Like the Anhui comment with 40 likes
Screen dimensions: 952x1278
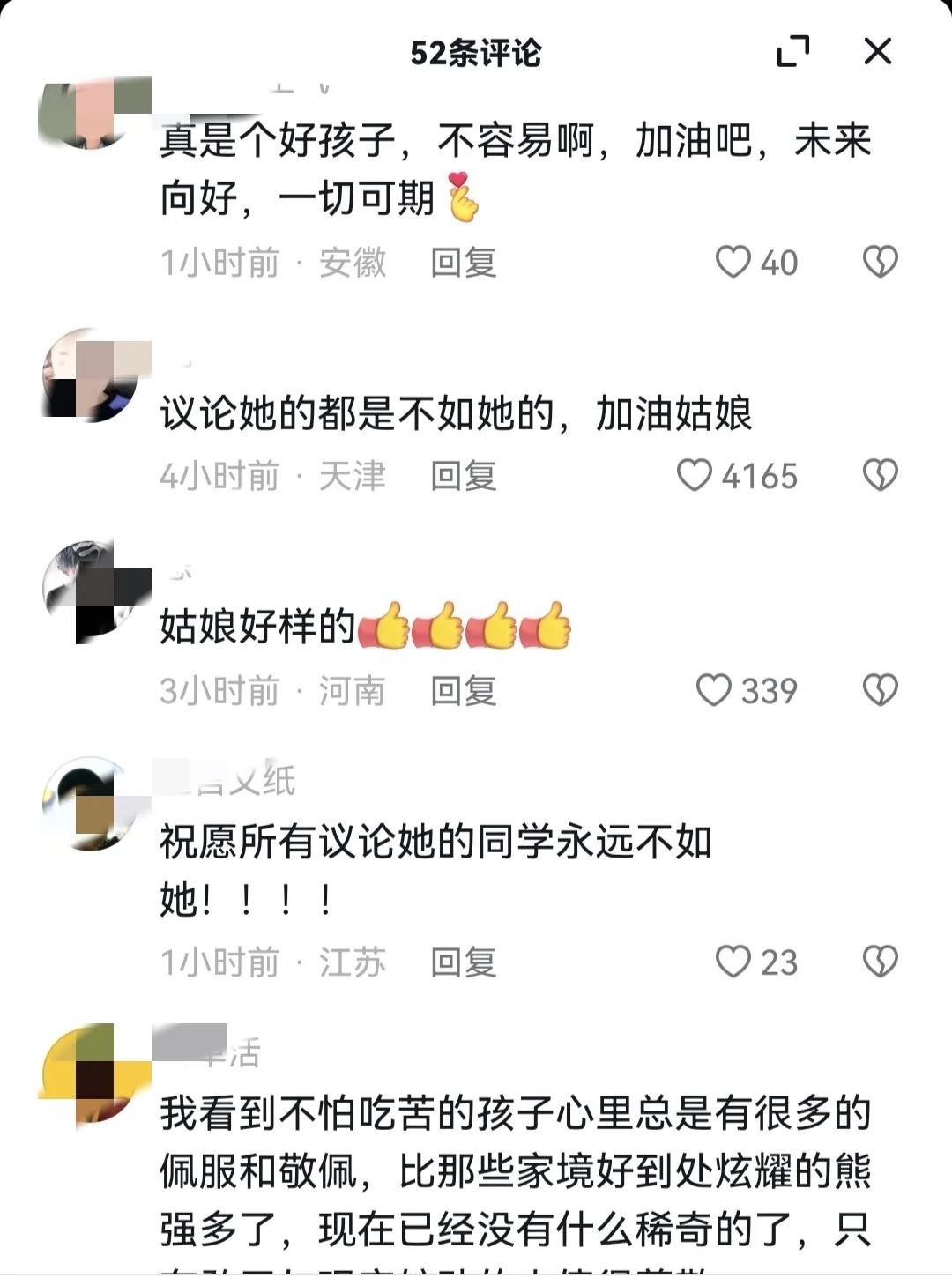click(733, 262)
